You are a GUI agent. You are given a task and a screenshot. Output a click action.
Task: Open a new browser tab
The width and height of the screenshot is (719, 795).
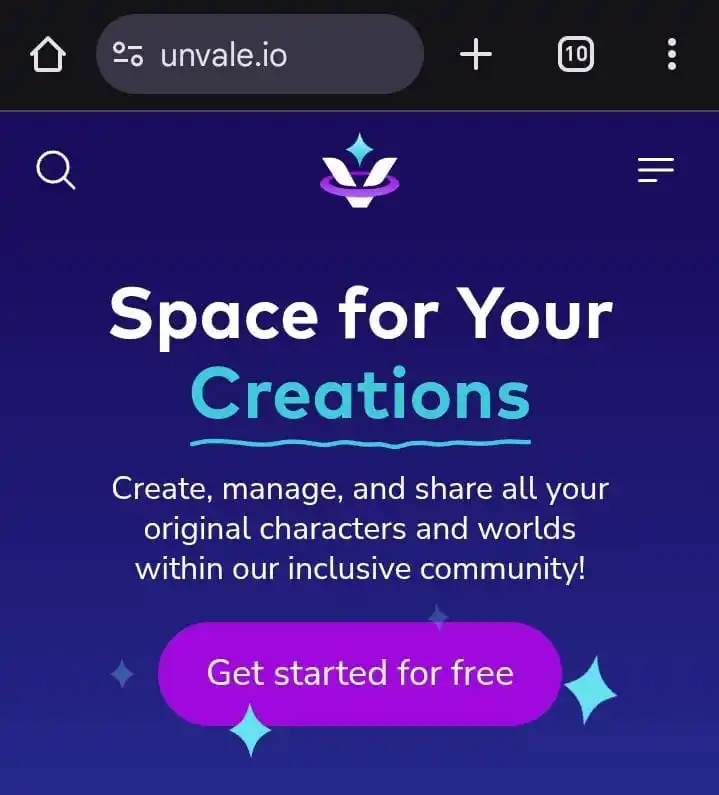click(x=476, y=54)
